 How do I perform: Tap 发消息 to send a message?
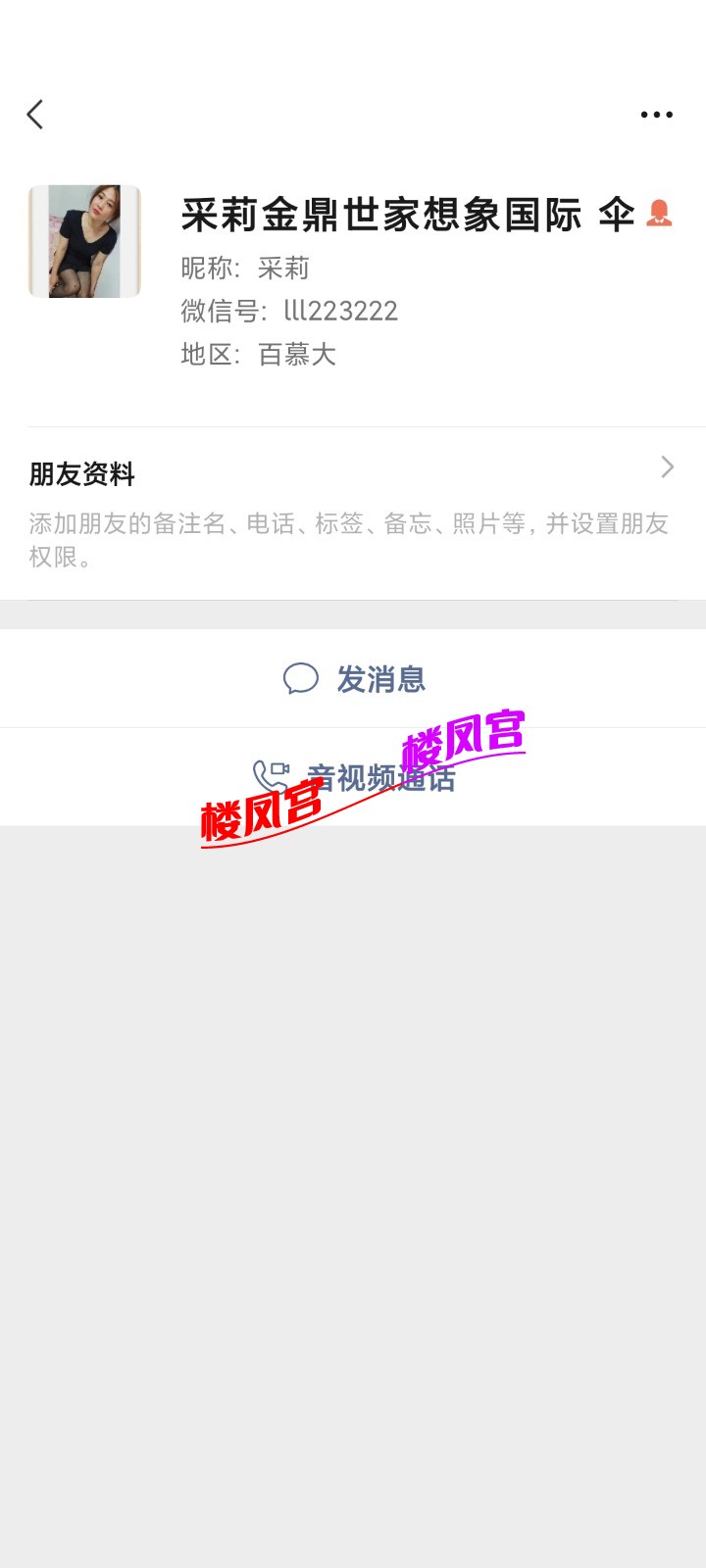click(354, 678)
